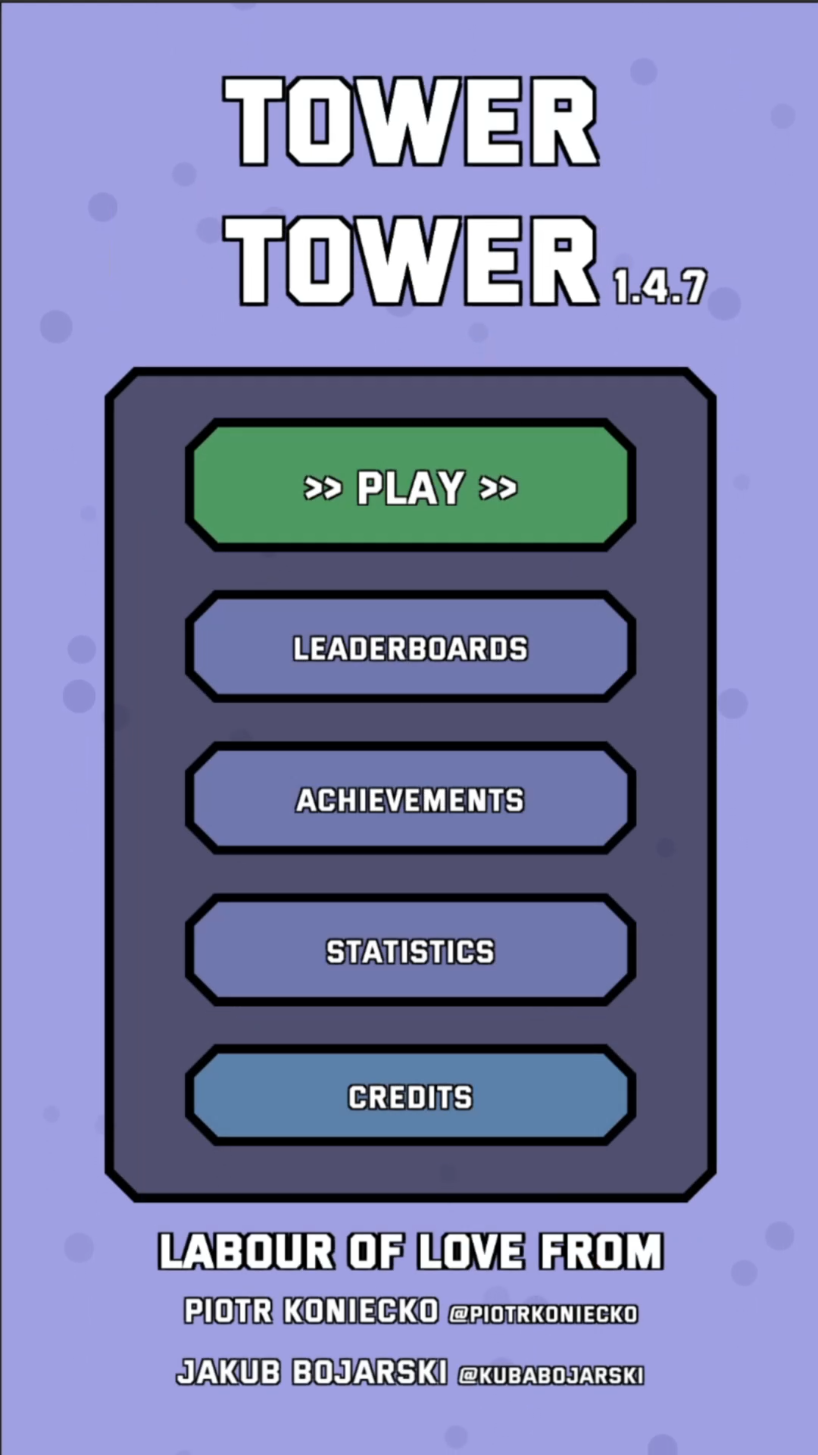Screen dimensions: 818x1455
Task: Open the Statistics page
Action: tap(410, 951)
